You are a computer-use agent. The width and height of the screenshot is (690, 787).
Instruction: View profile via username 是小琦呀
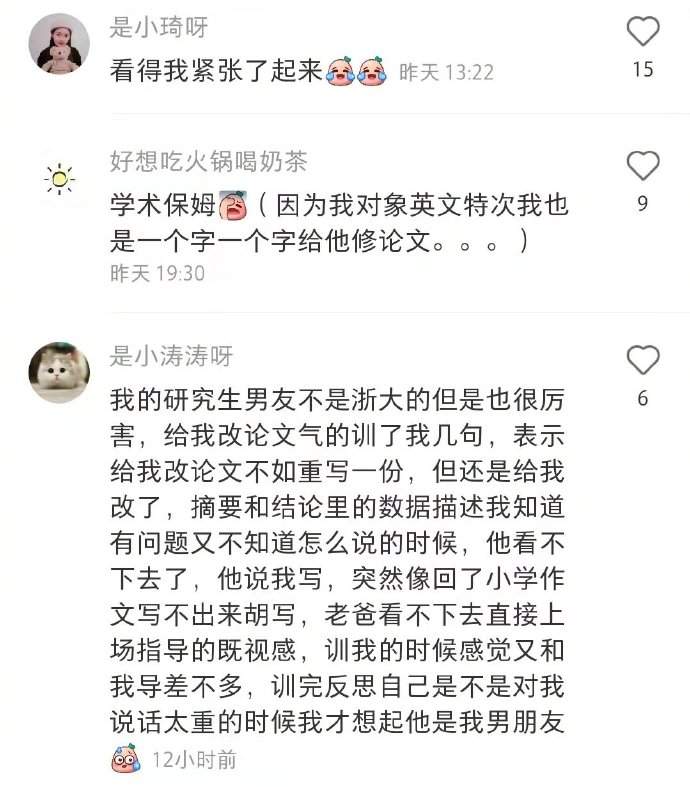pyautogui.click(x=159, y=27)
